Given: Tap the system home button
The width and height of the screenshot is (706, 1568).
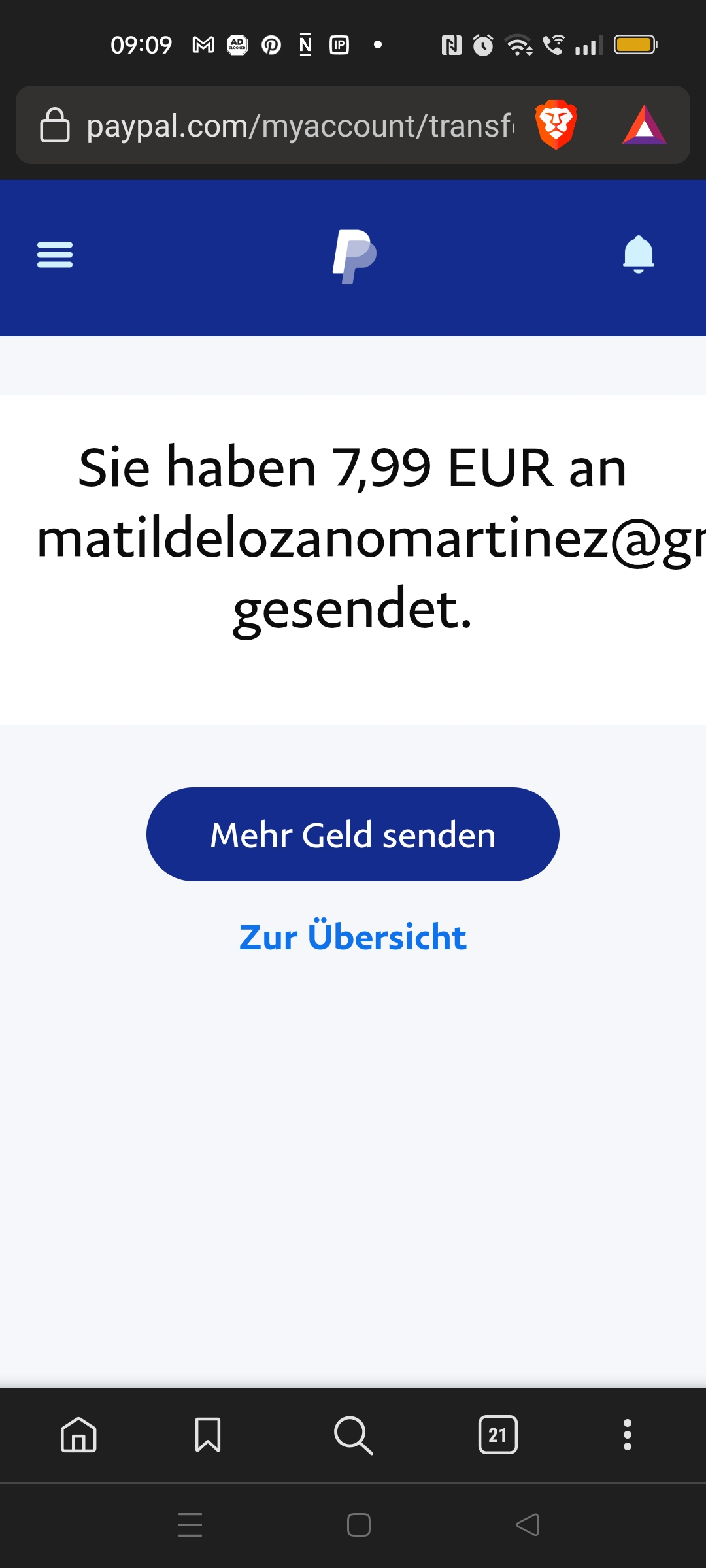Looking at the screenshot, I should [x=359, y=1525].
